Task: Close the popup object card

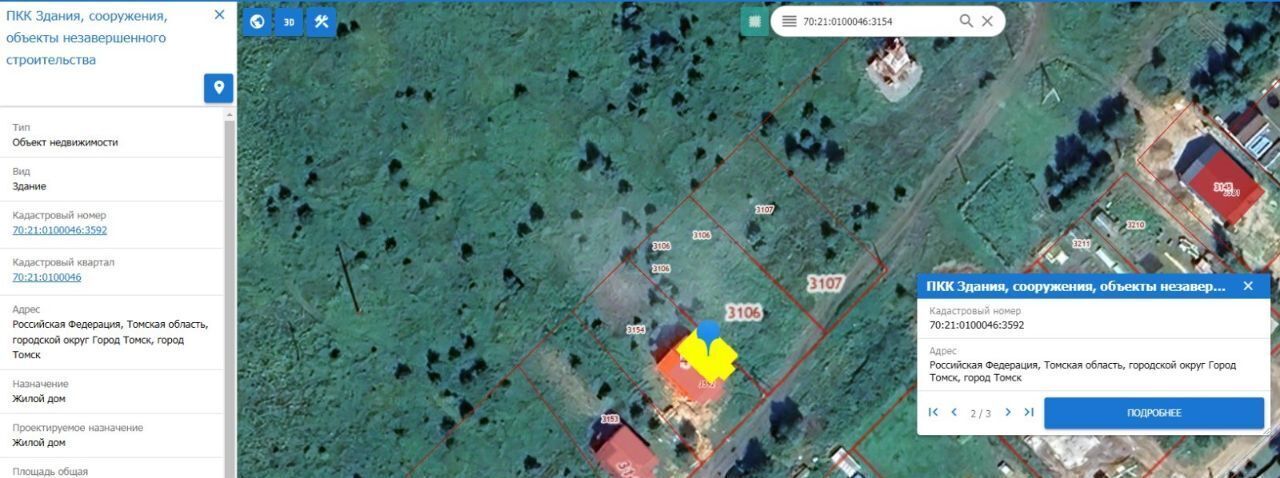Action: 1248,286
